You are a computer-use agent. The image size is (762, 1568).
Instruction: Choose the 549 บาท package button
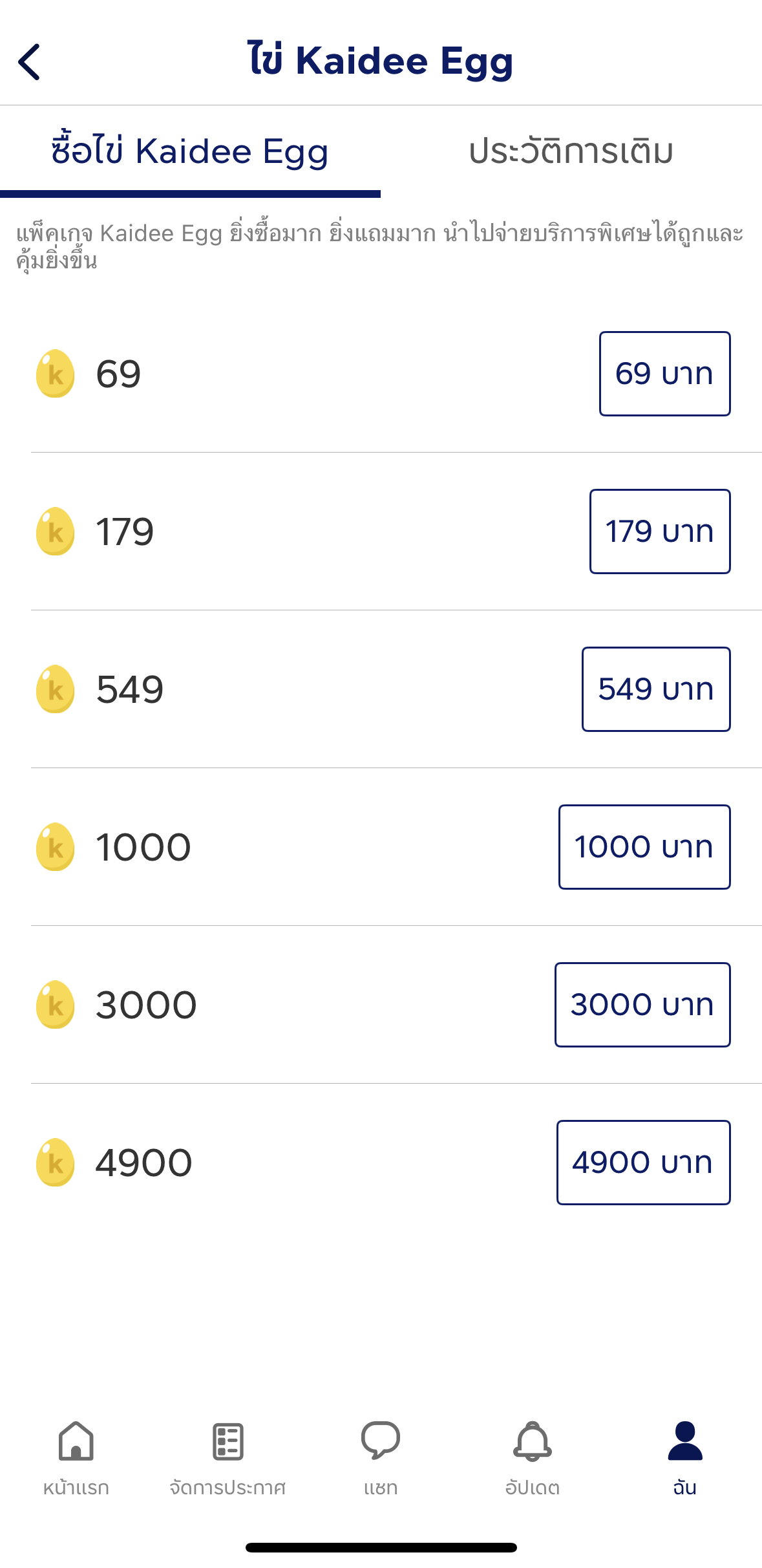[x=656, y=689]
